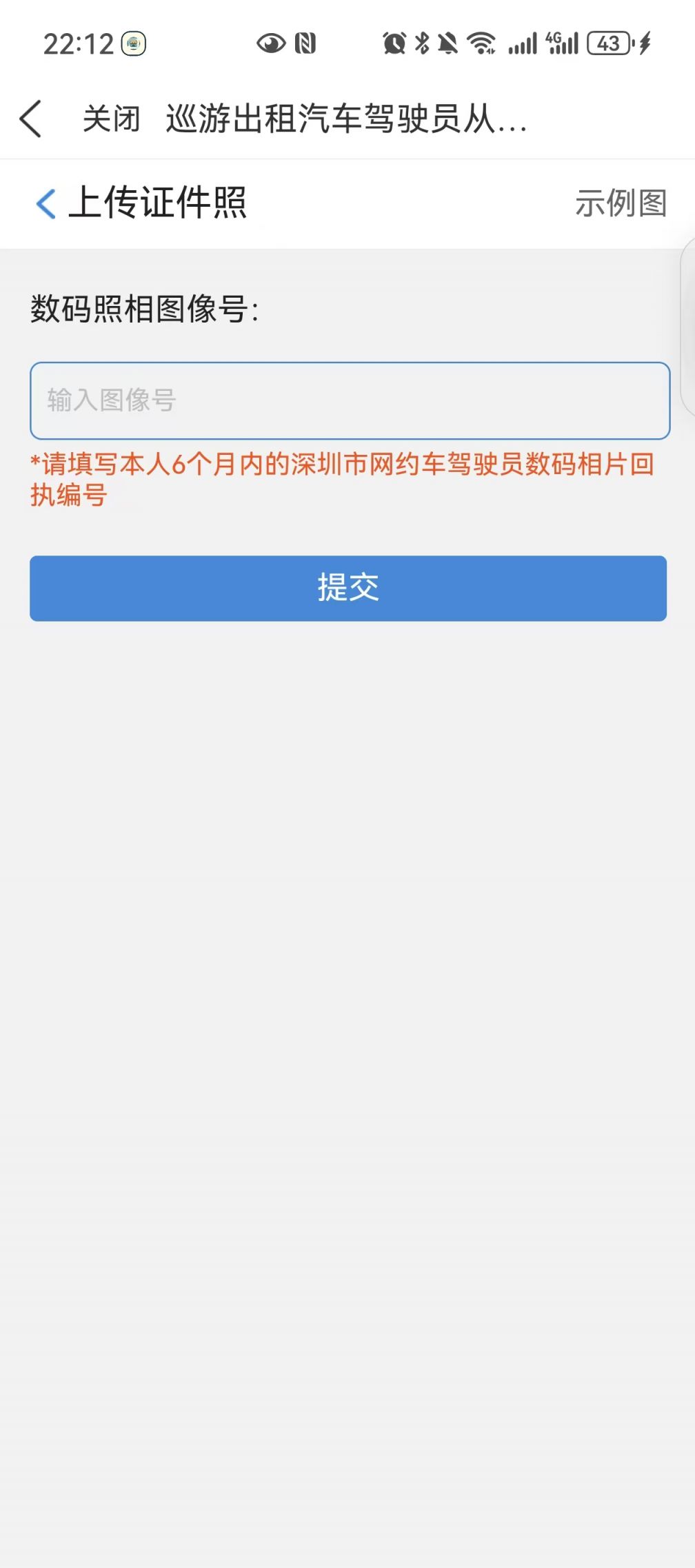
Task: Submit the form with 提交 button
Action: [x=348, y=588]
